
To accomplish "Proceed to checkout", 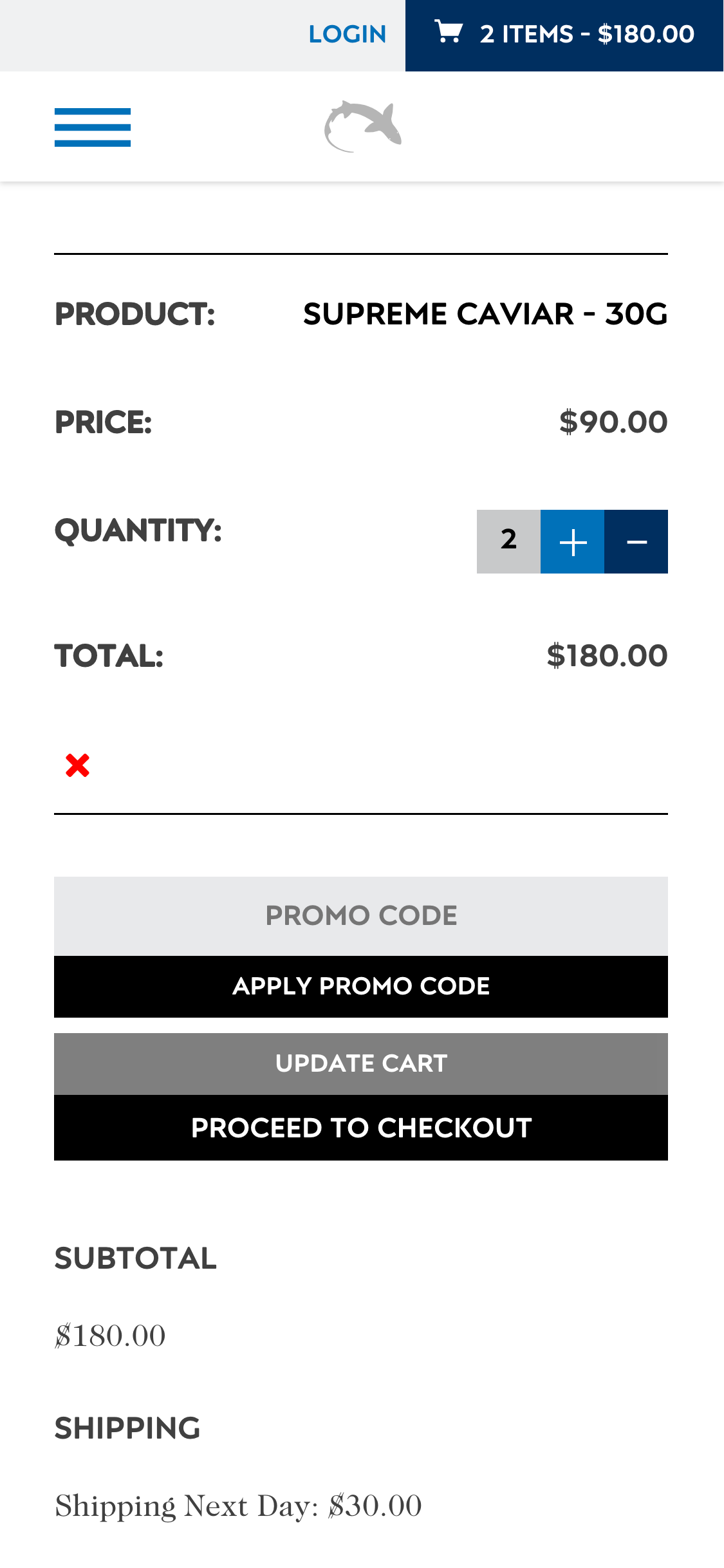I will (x=361, y=1128).
